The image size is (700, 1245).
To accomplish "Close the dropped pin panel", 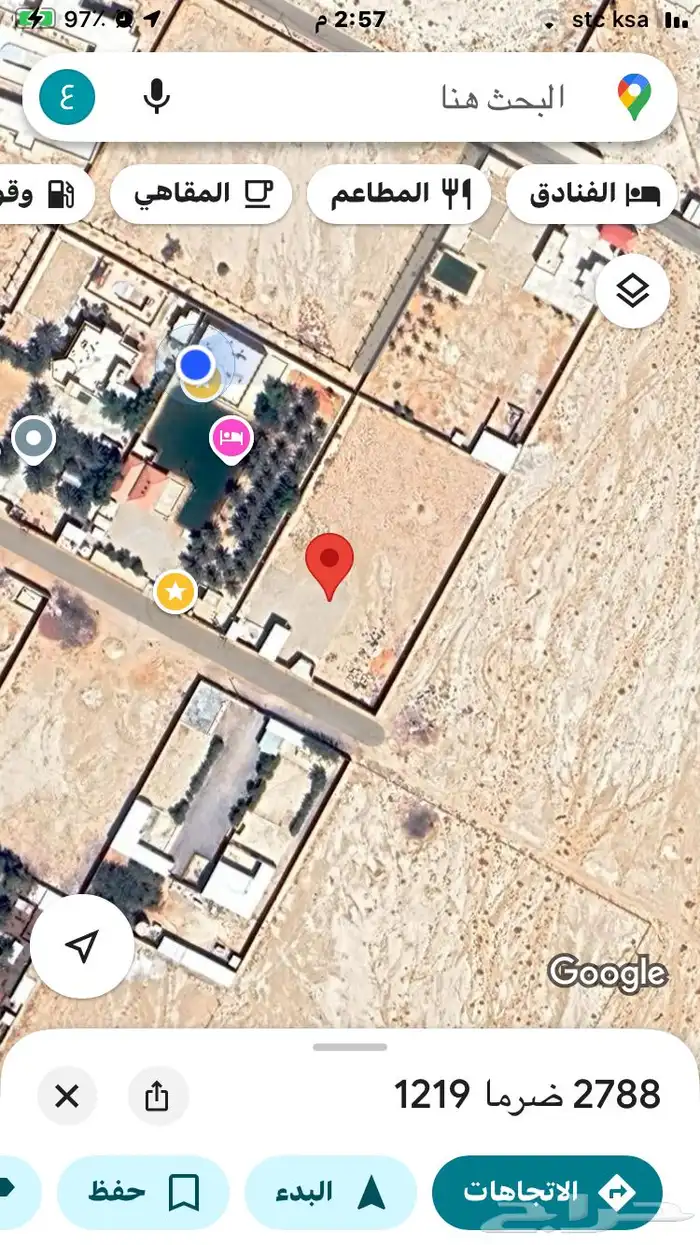I will [67, 1096].
